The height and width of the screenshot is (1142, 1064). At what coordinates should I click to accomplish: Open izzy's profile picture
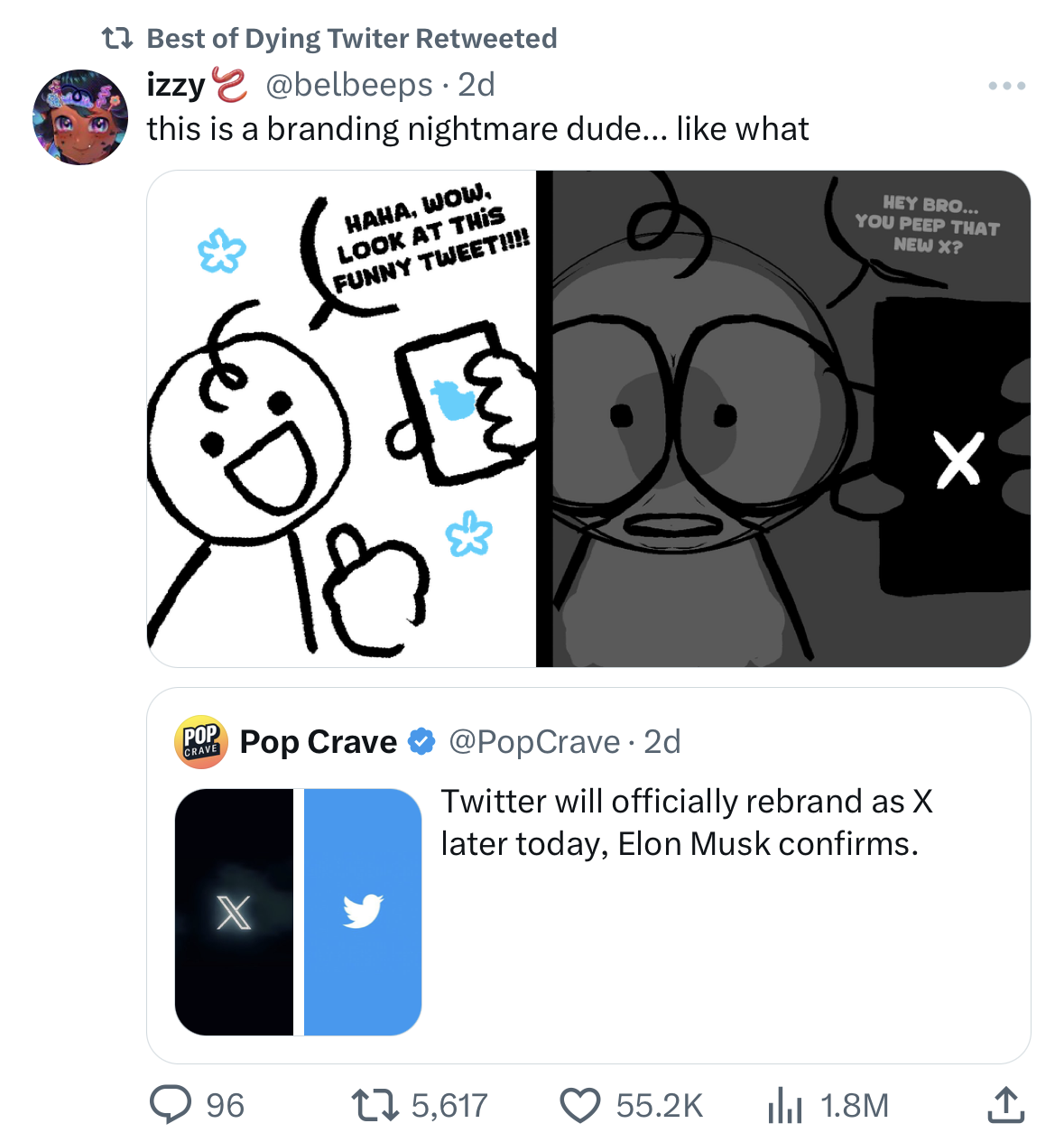[x=80, y=117]
